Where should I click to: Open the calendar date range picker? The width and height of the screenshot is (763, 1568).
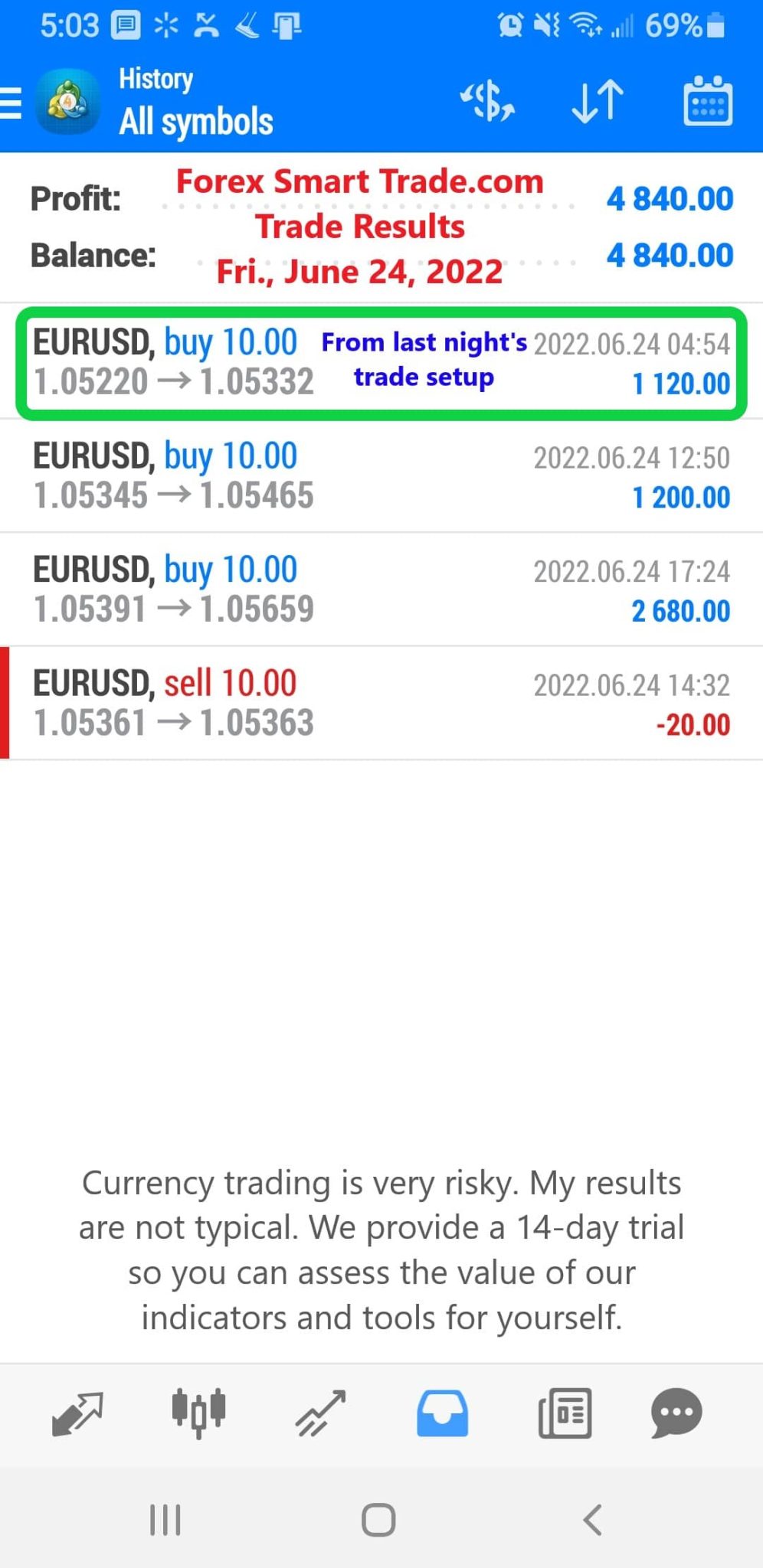[x=707, y=100]
